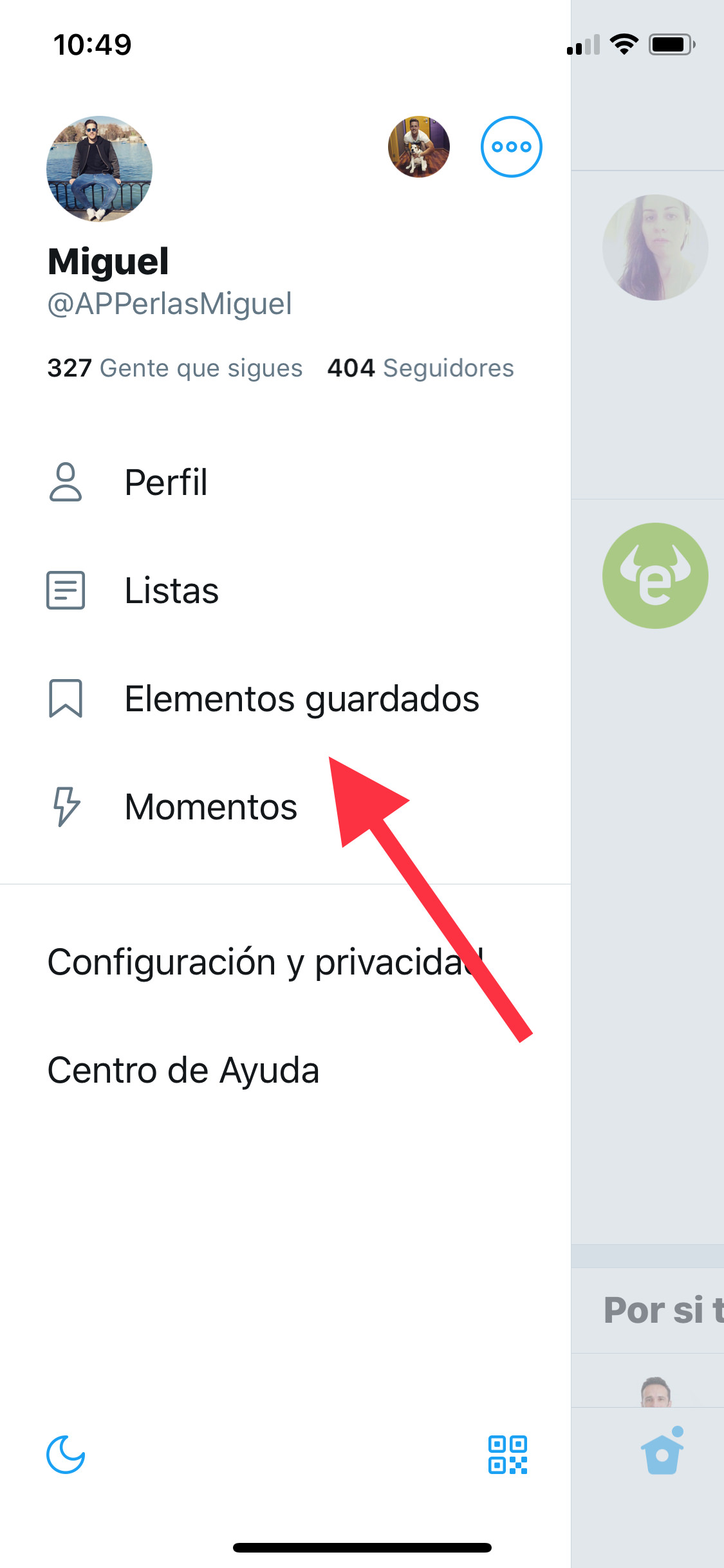Select Momentos

click(210, 807)
